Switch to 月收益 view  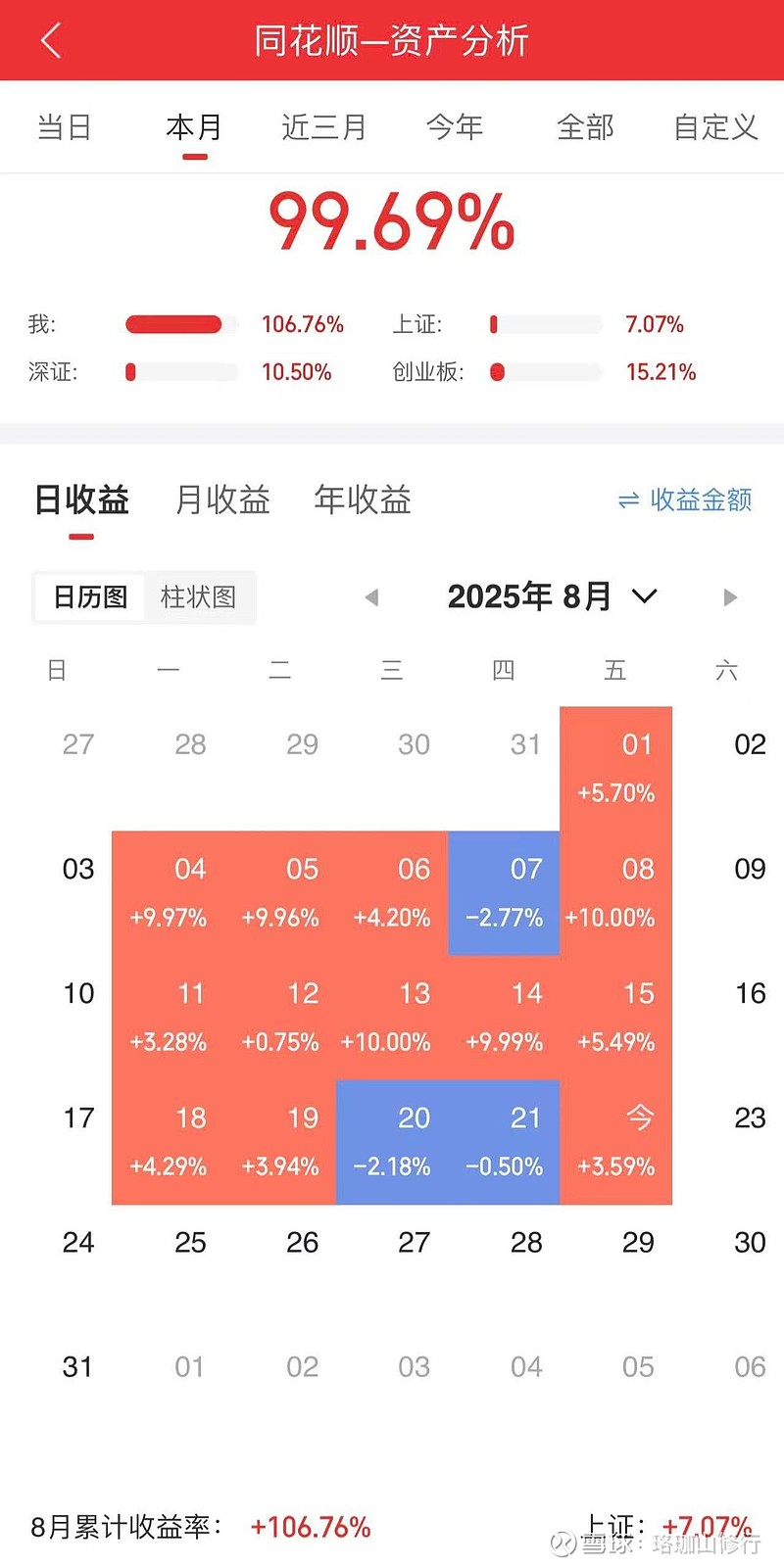pos(222,499)
